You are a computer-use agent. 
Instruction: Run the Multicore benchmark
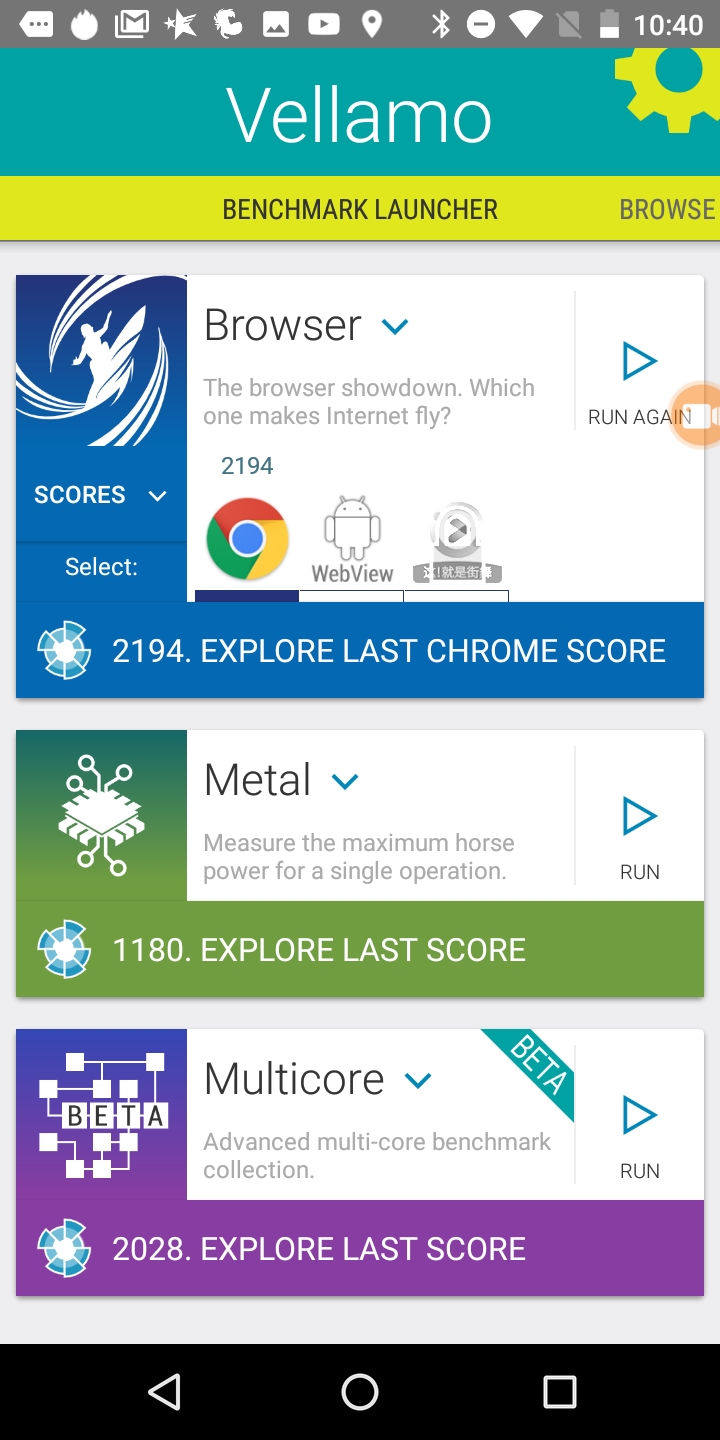[639, 1135]
